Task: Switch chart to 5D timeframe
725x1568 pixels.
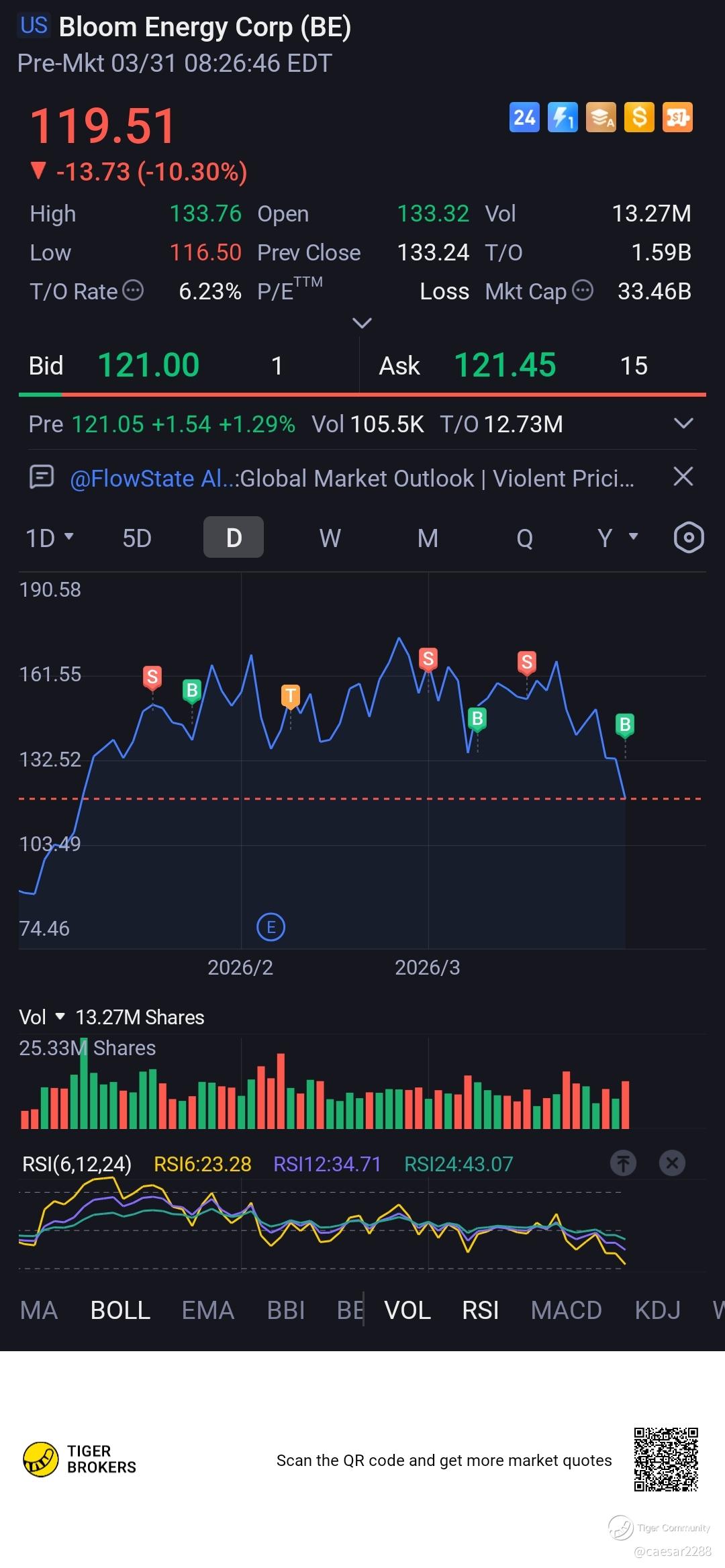Action: point(137,538)
